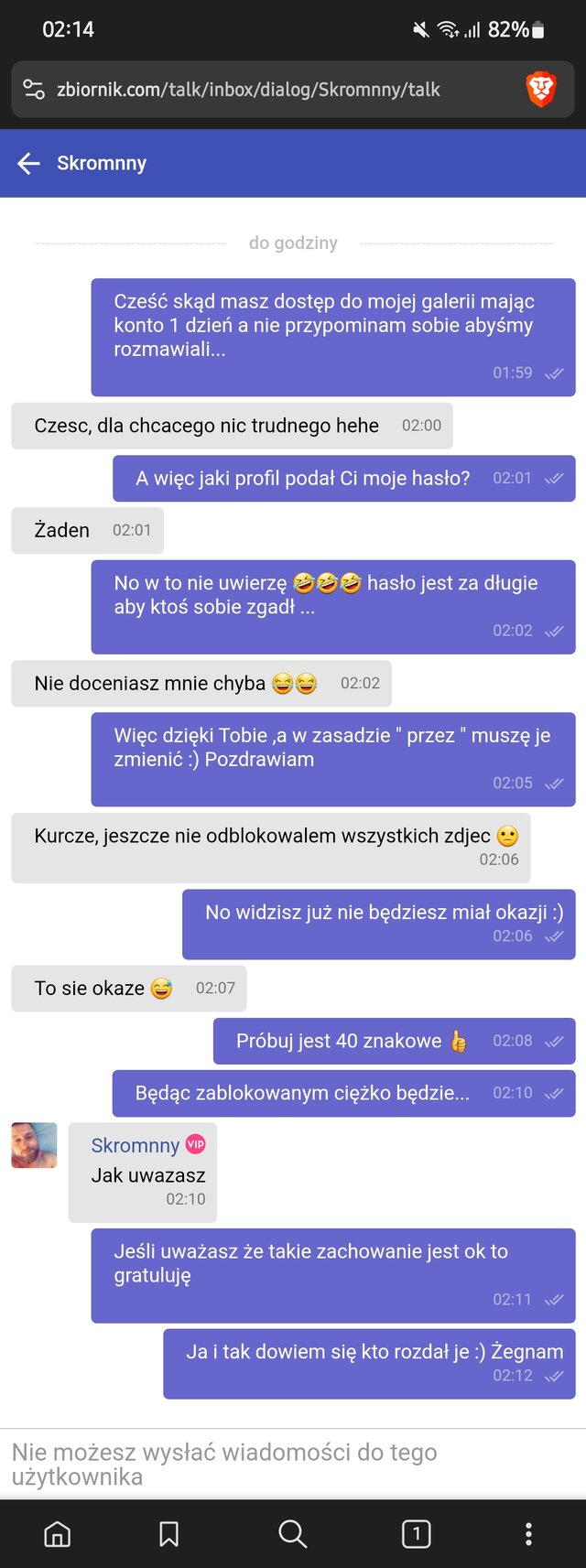
Task: Open the tab switcher
Action: [x=416, y=1534]
